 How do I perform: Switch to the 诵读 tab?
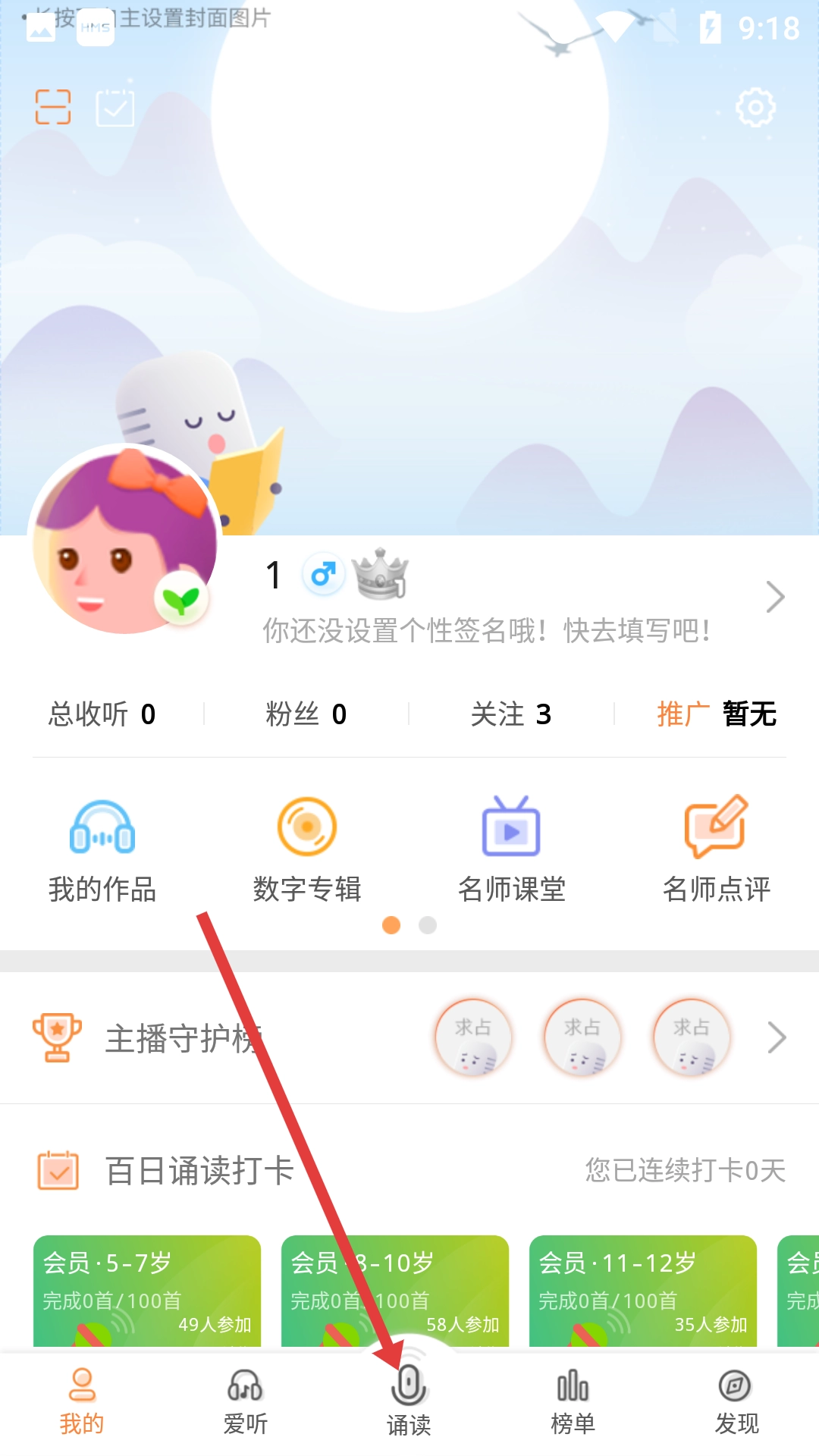409,1401
